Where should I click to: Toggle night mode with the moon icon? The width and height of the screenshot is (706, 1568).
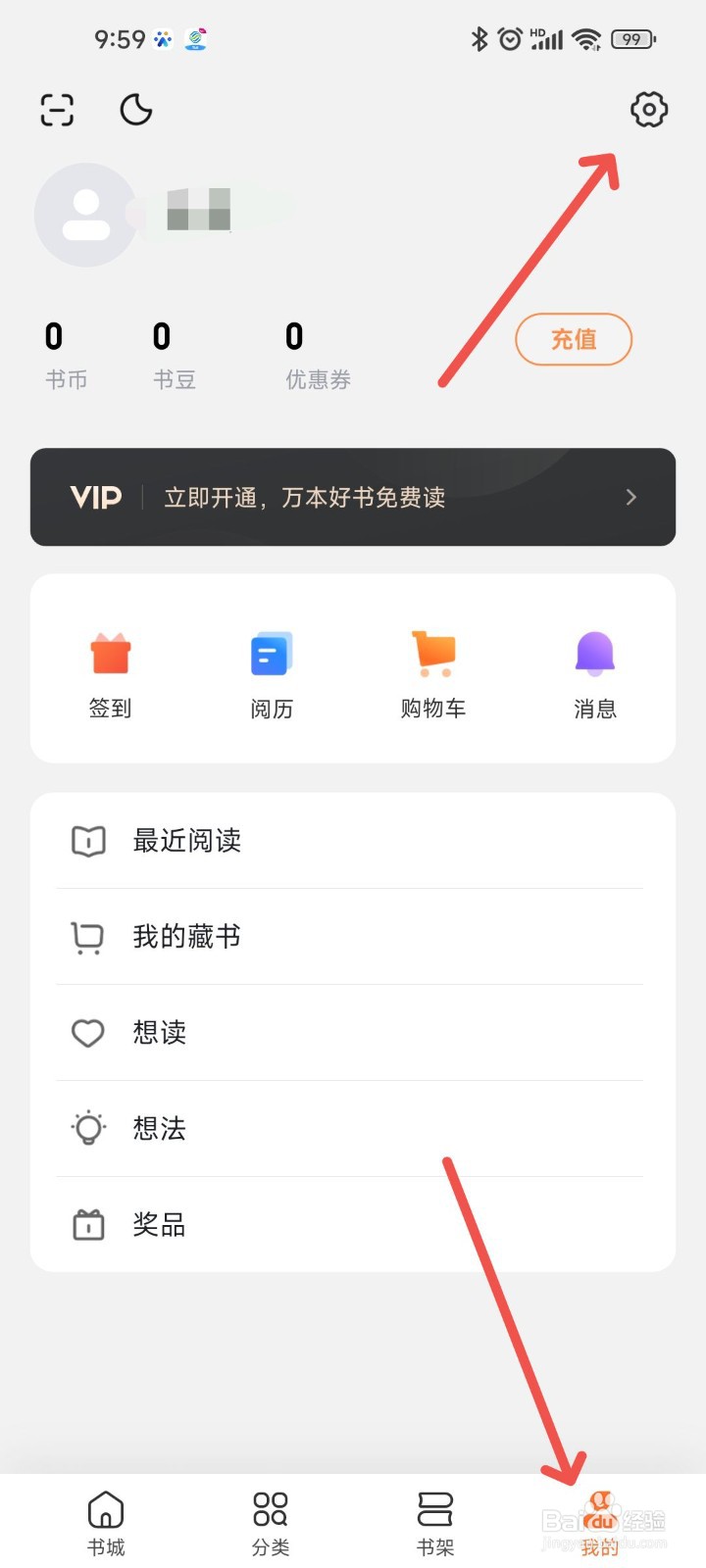click(135, 110)
